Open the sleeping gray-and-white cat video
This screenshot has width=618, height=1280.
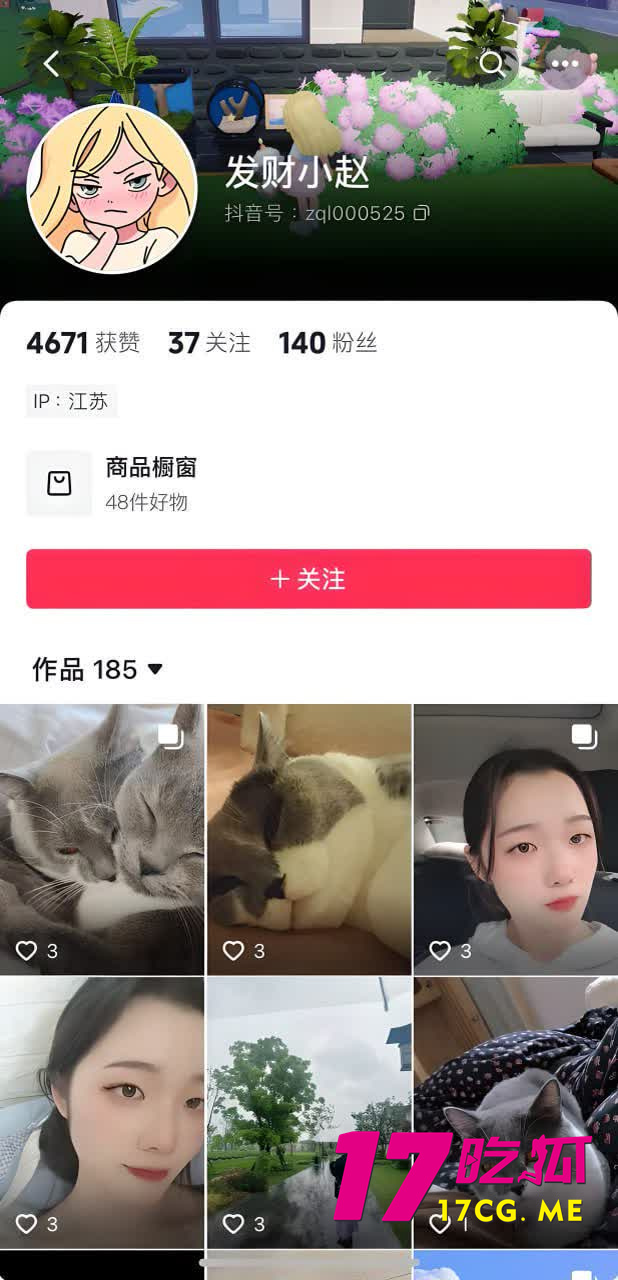point(309,838)
